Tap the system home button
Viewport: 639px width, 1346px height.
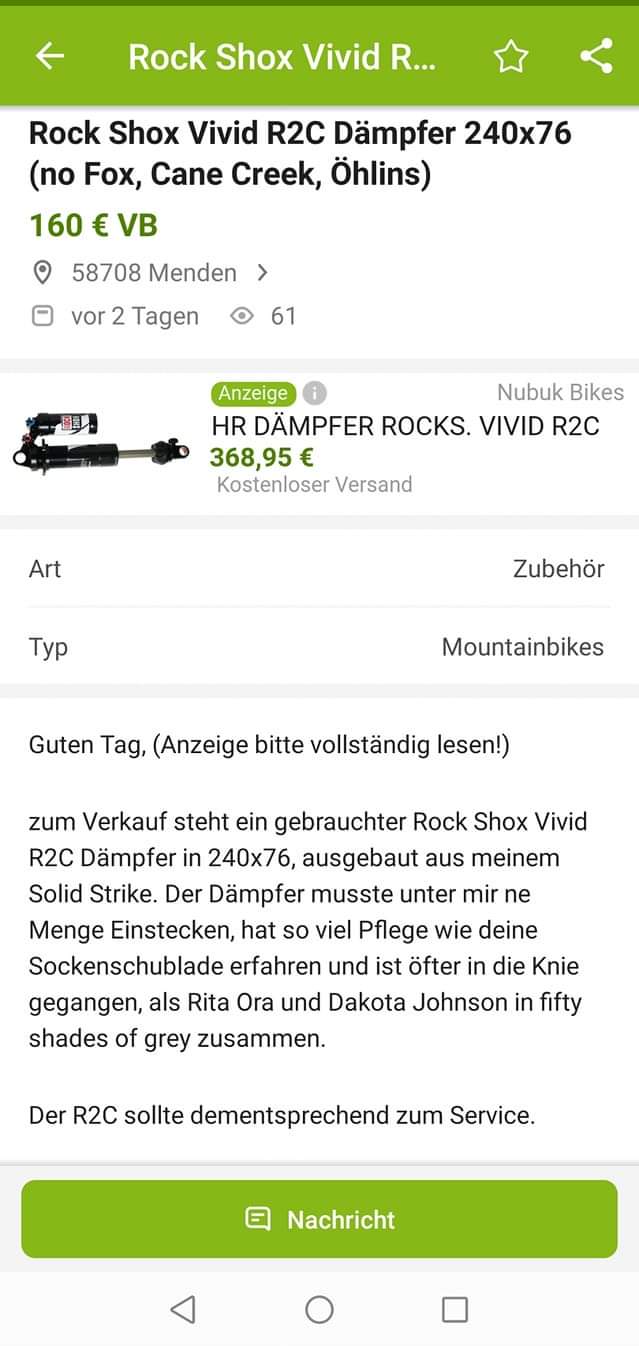pos(319,1309)
